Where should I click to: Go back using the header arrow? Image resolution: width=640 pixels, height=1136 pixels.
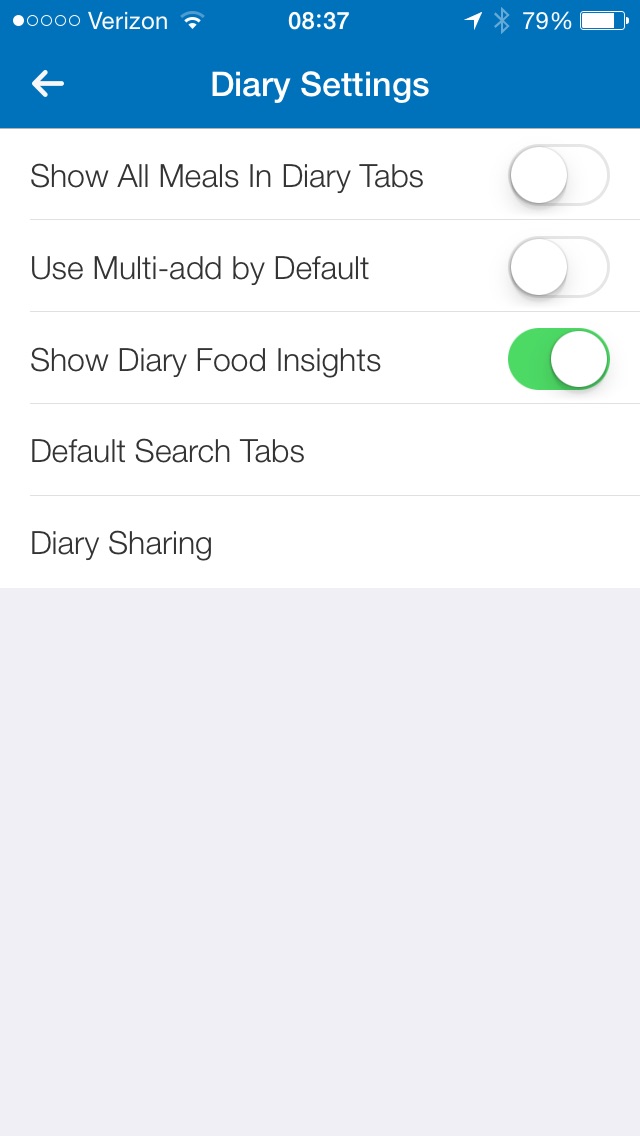tap(48, 84)
